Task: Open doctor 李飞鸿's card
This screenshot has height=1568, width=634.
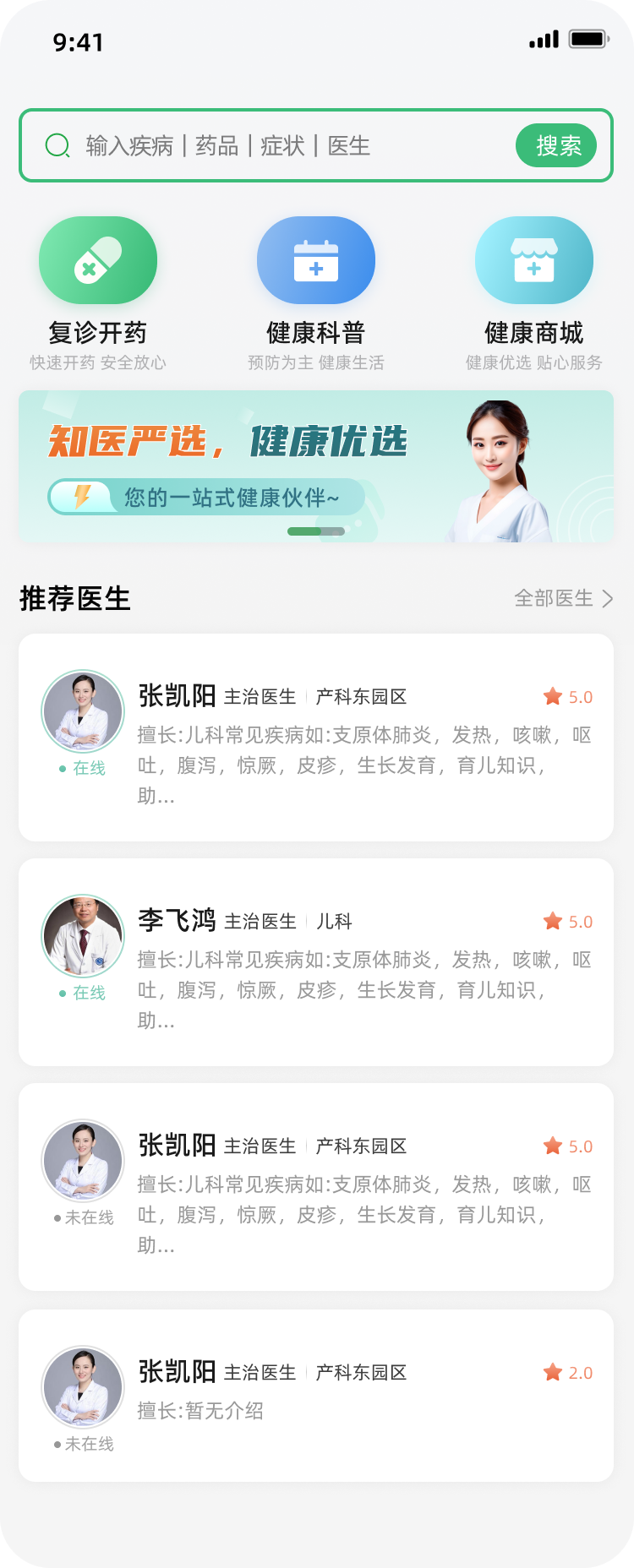Action: click(316, 962)
